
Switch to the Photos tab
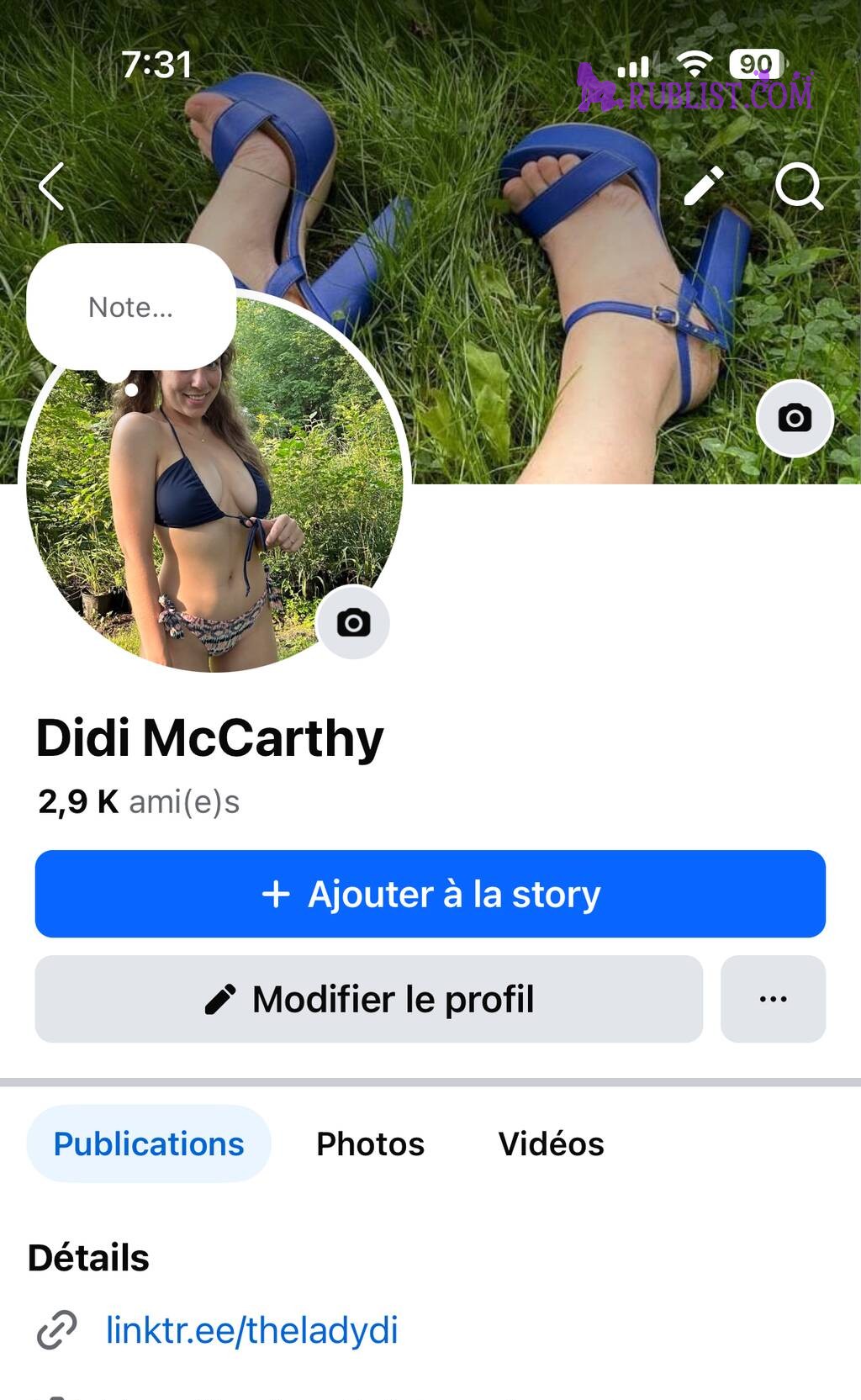coord(370,1144)
